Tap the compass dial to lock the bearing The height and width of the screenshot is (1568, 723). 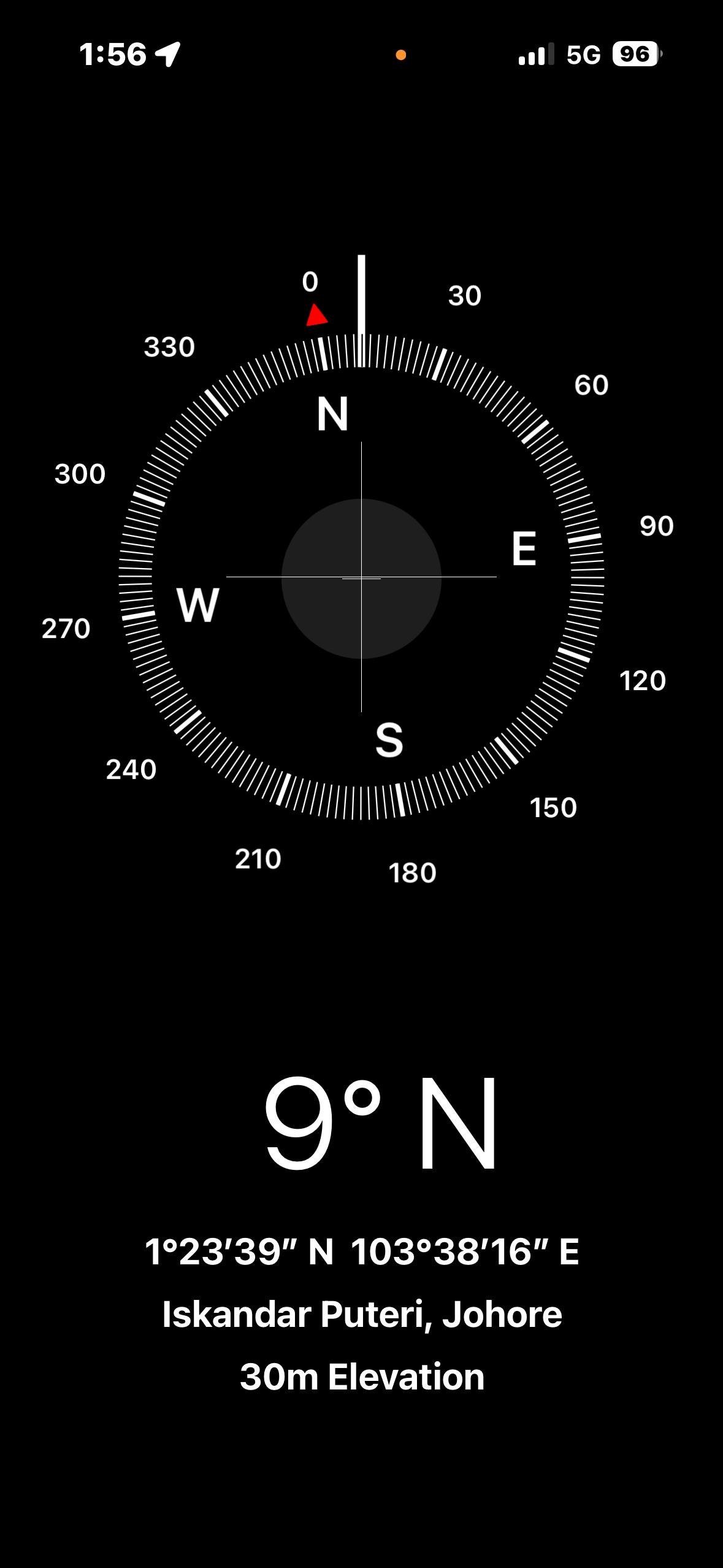click(361, 577)
